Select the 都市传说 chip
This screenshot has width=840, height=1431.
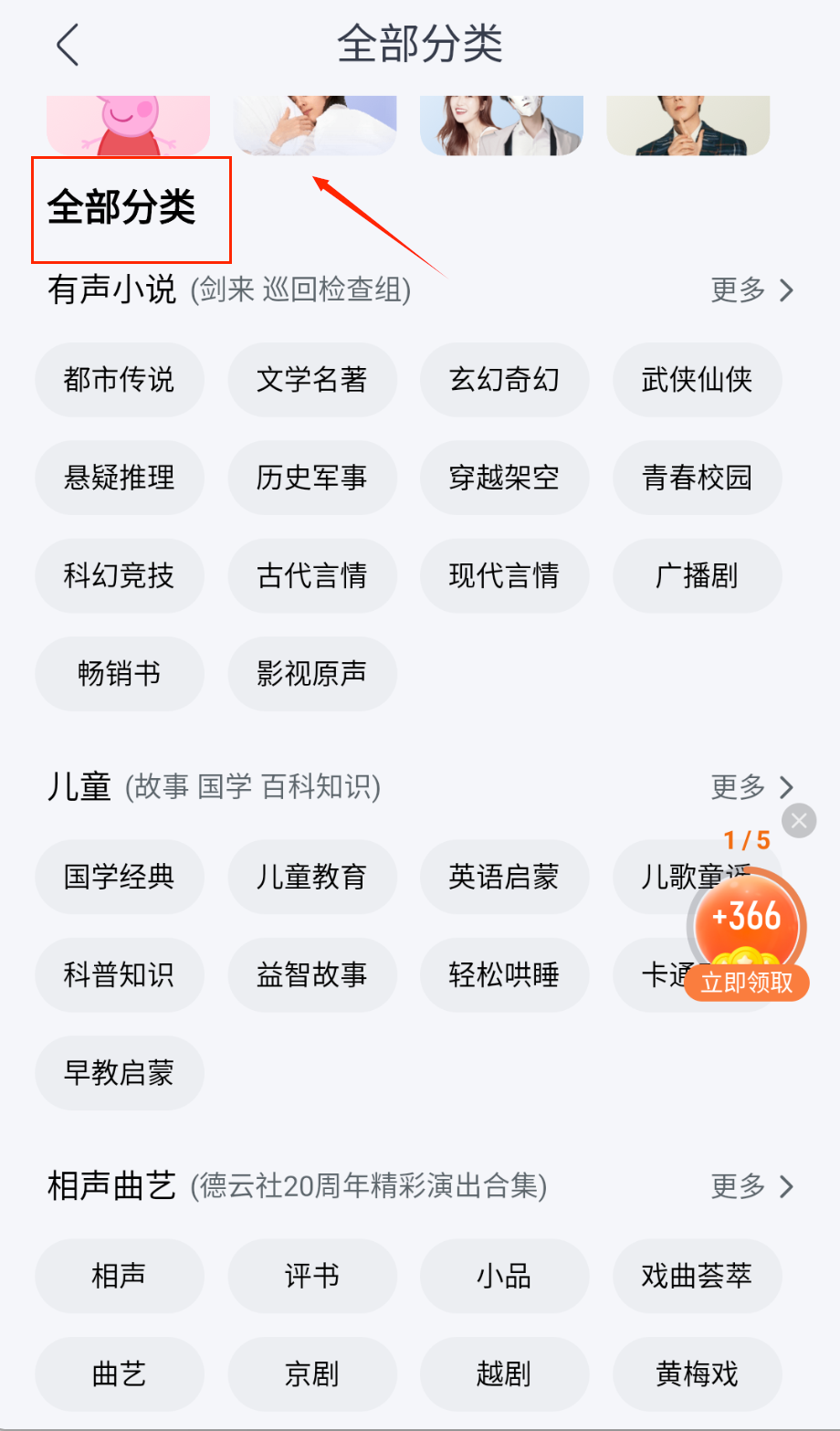120,380
